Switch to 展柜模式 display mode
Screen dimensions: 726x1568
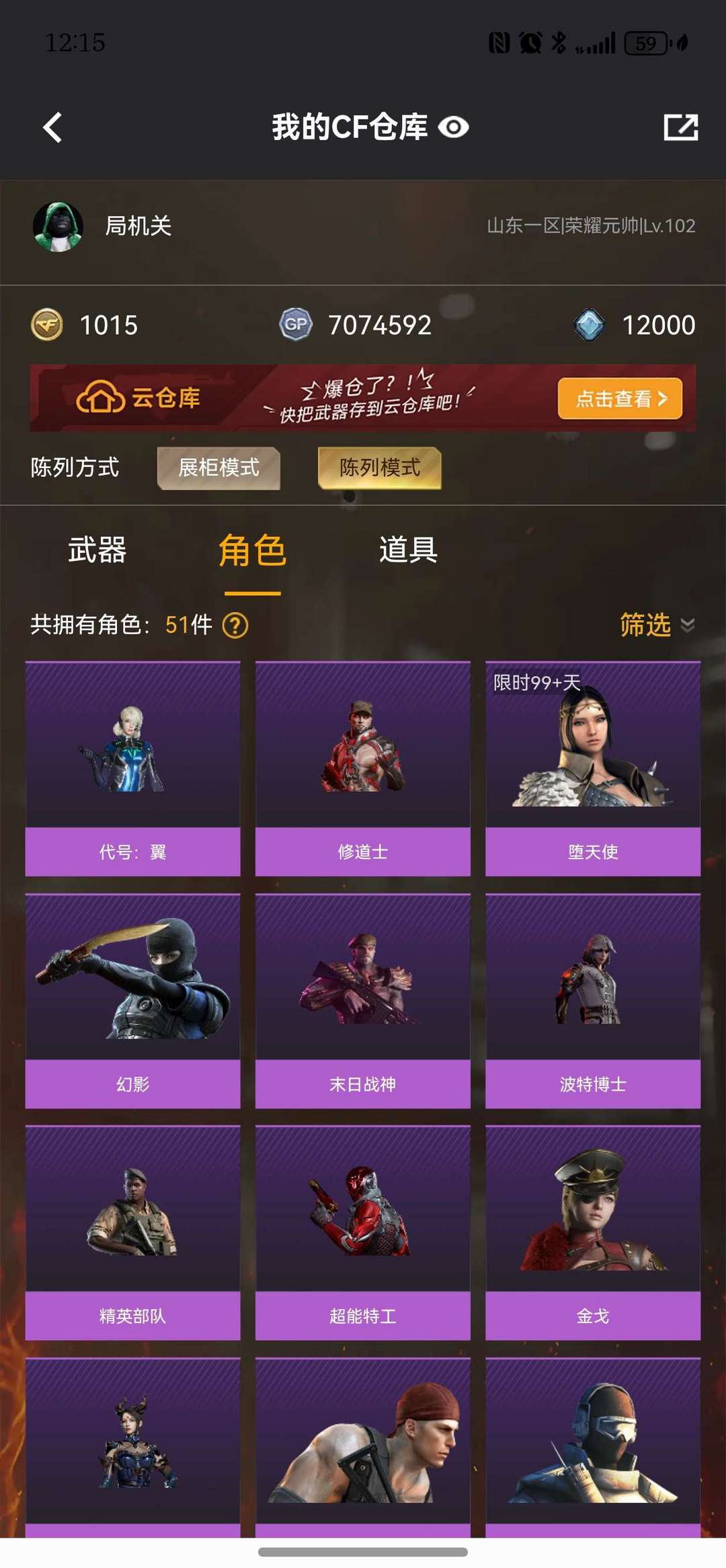(218, 468)
